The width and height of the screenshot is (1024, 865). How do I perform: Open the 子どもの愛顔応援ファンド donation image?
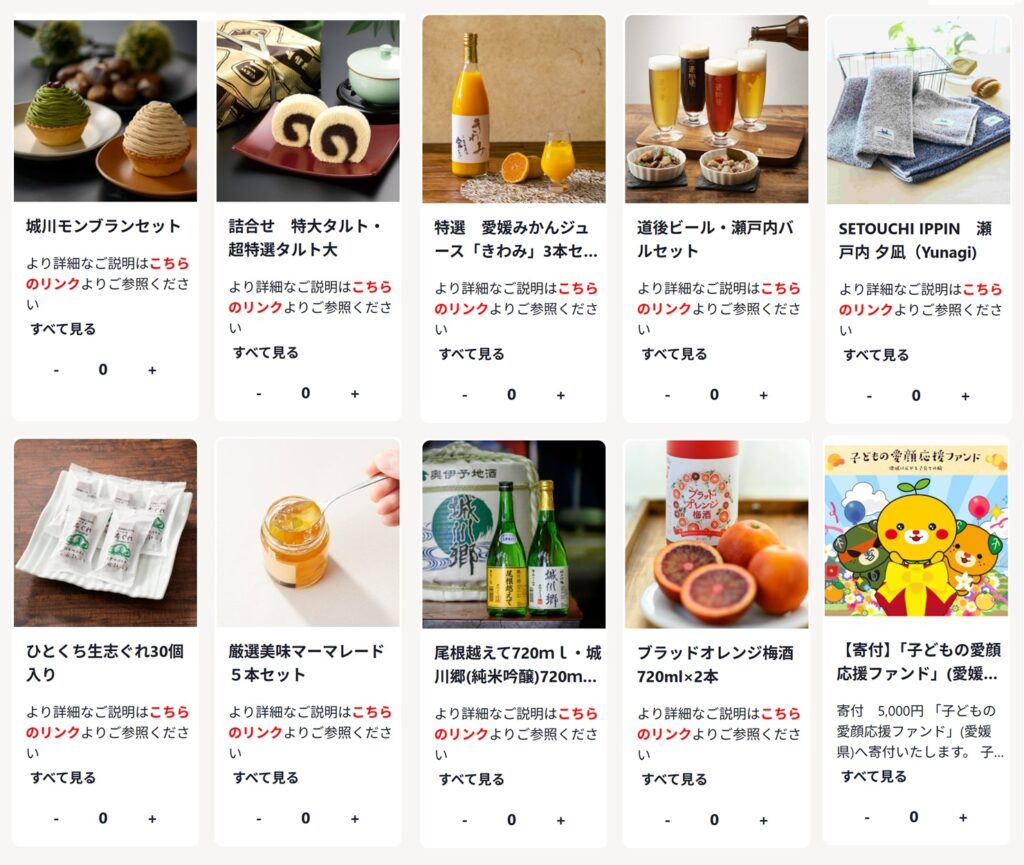tap(917, 530)
